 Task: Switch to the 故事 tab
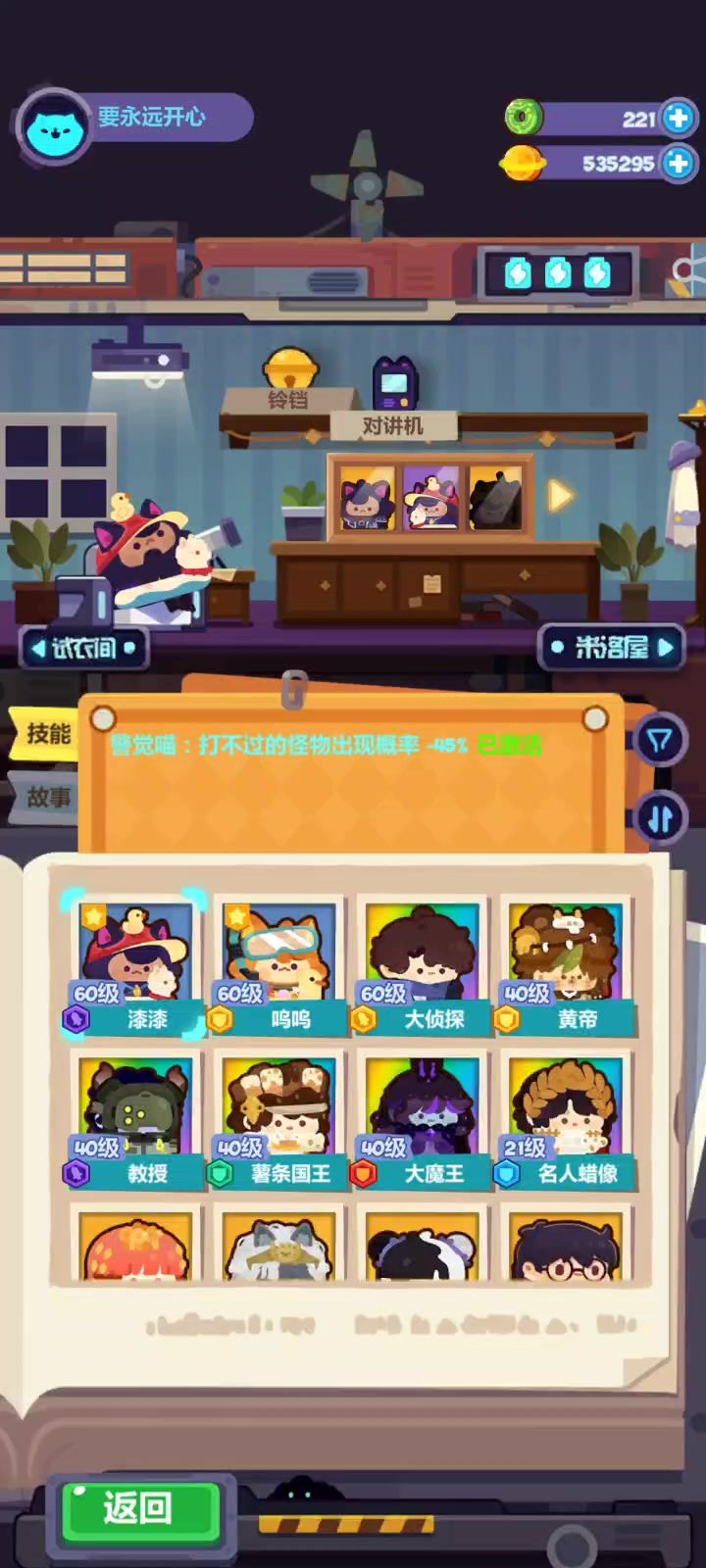point(47,798)
